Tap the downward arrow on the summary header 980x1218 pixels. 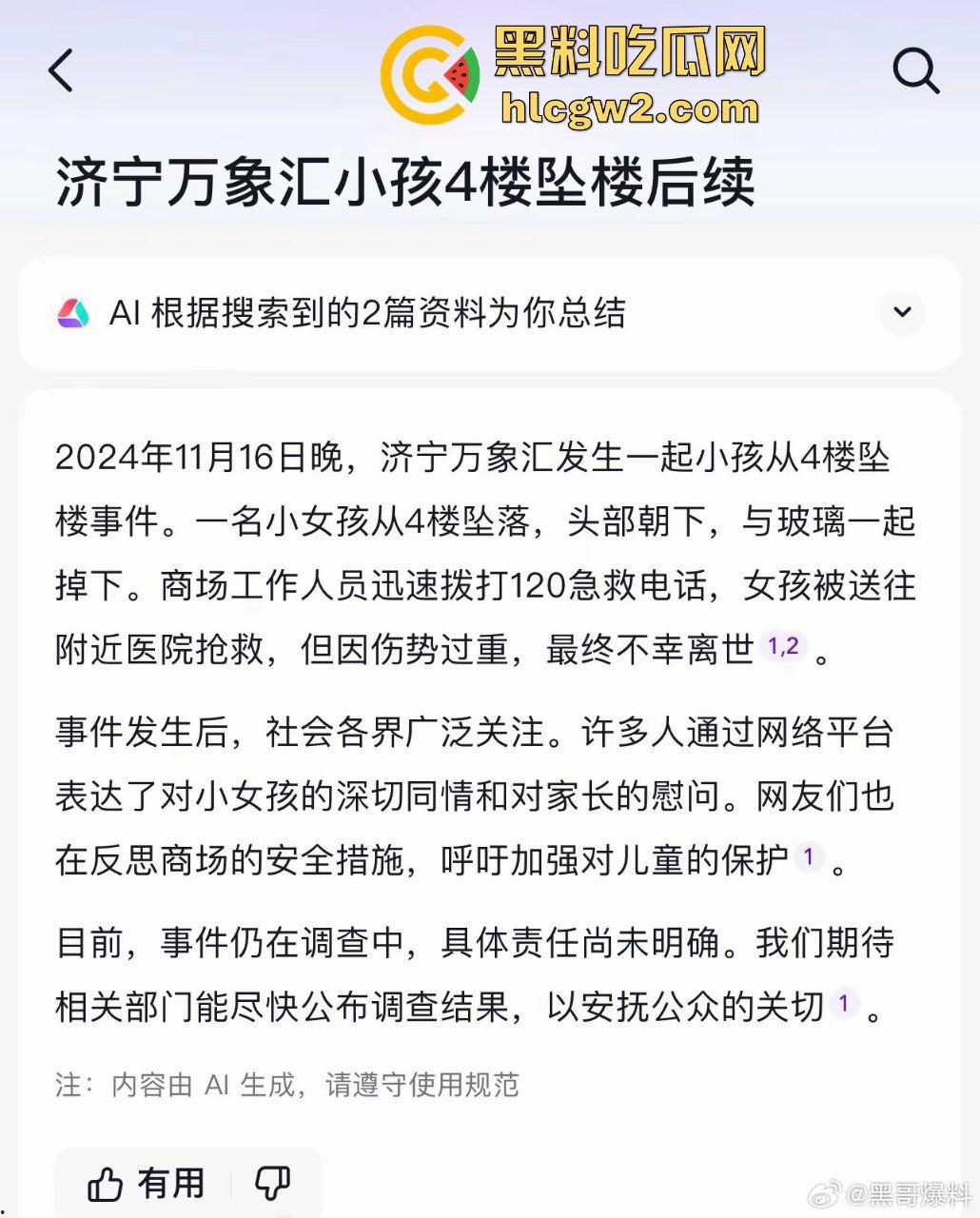[902, 314]
